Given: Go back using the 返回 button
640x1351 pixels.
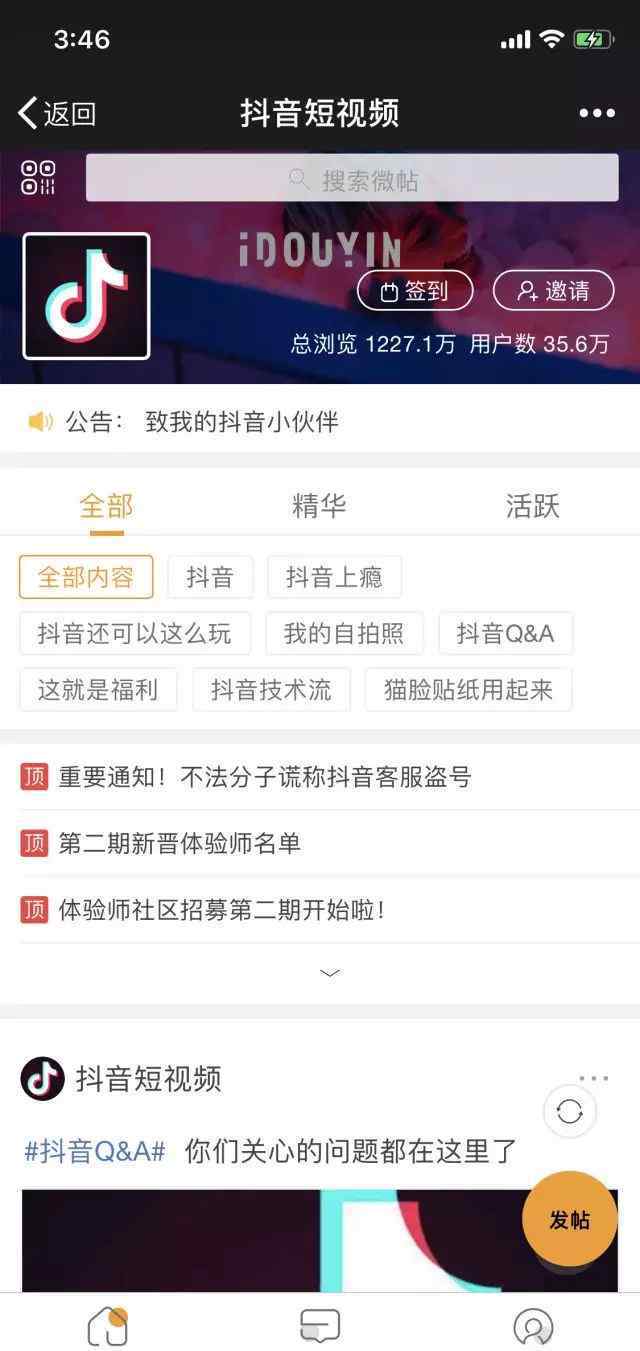Looking at the screenshot, I should [x=57, y=113].
